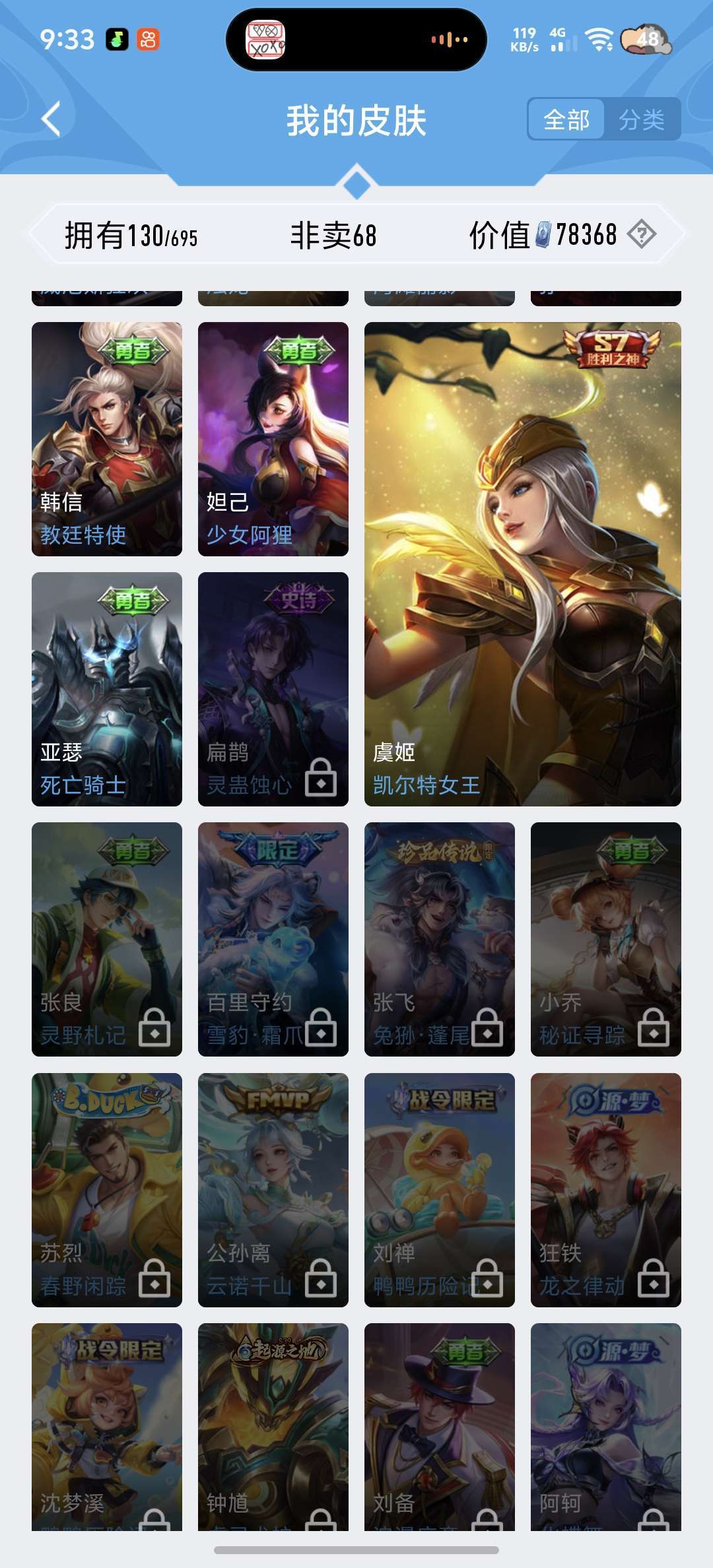Open 妲己 少女阿狸 skin card

click(273, 439)
